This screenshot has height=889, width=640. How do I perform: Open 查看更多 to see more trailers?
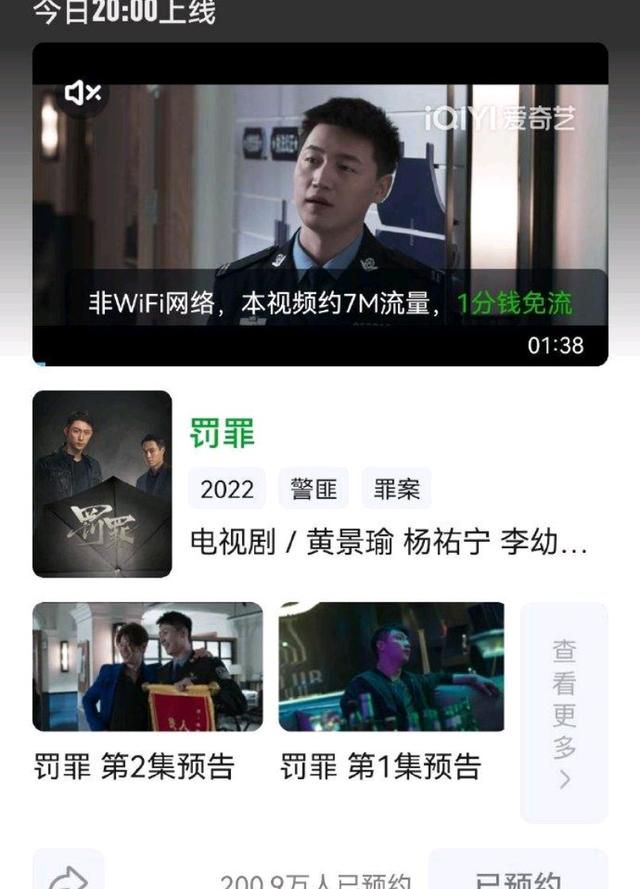[x=564, y=712]
